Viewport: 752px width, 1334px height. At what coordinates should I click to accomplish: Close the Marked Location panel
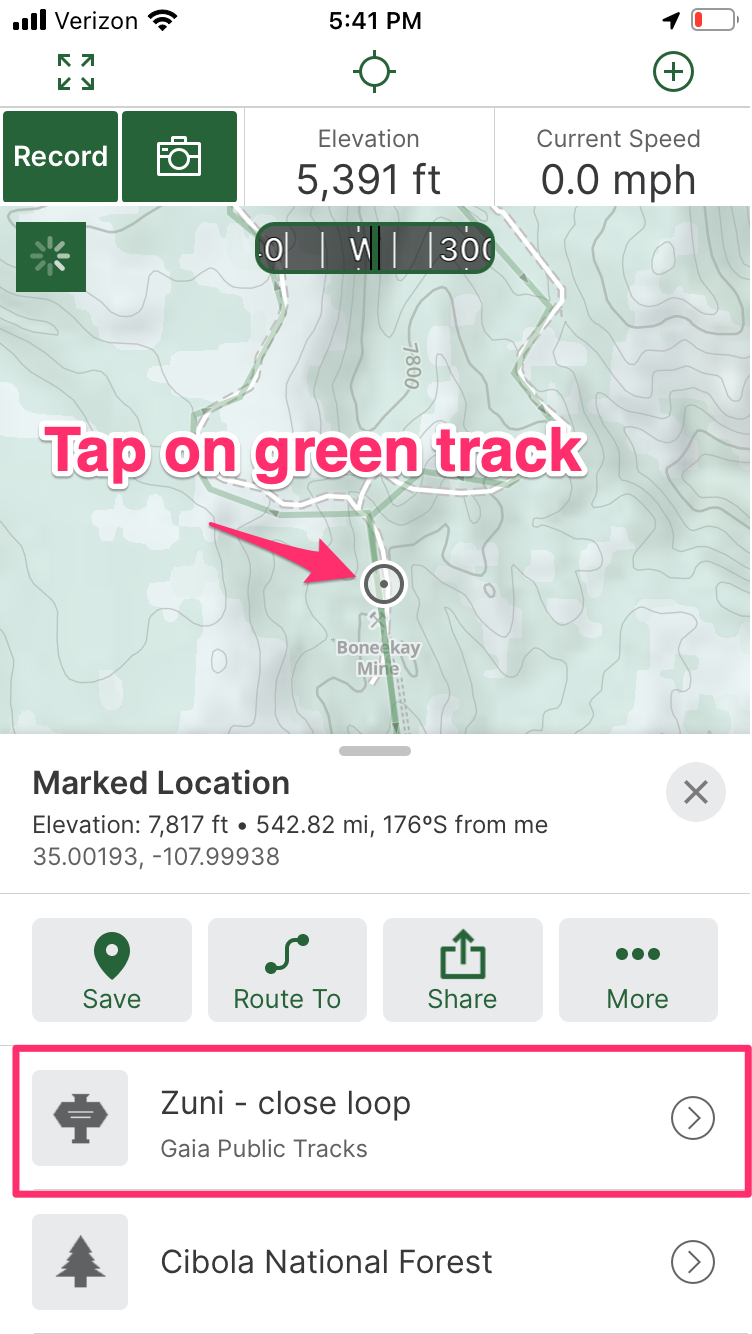click(x=695, y=793)
